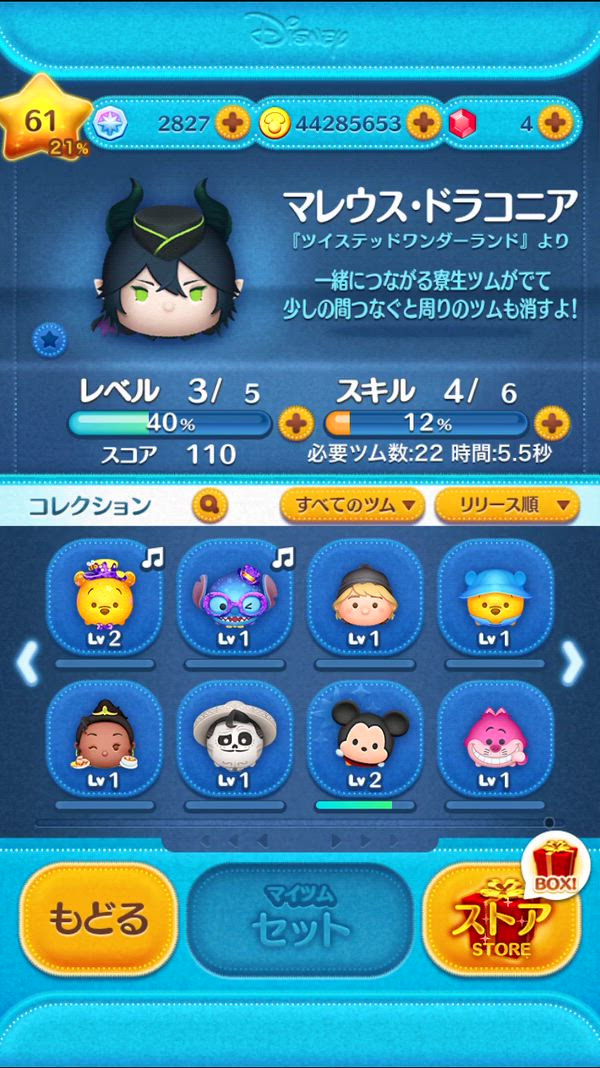Add more coins with the plus button
Viewport: 600px width, 1068px height.
(423, 124)
